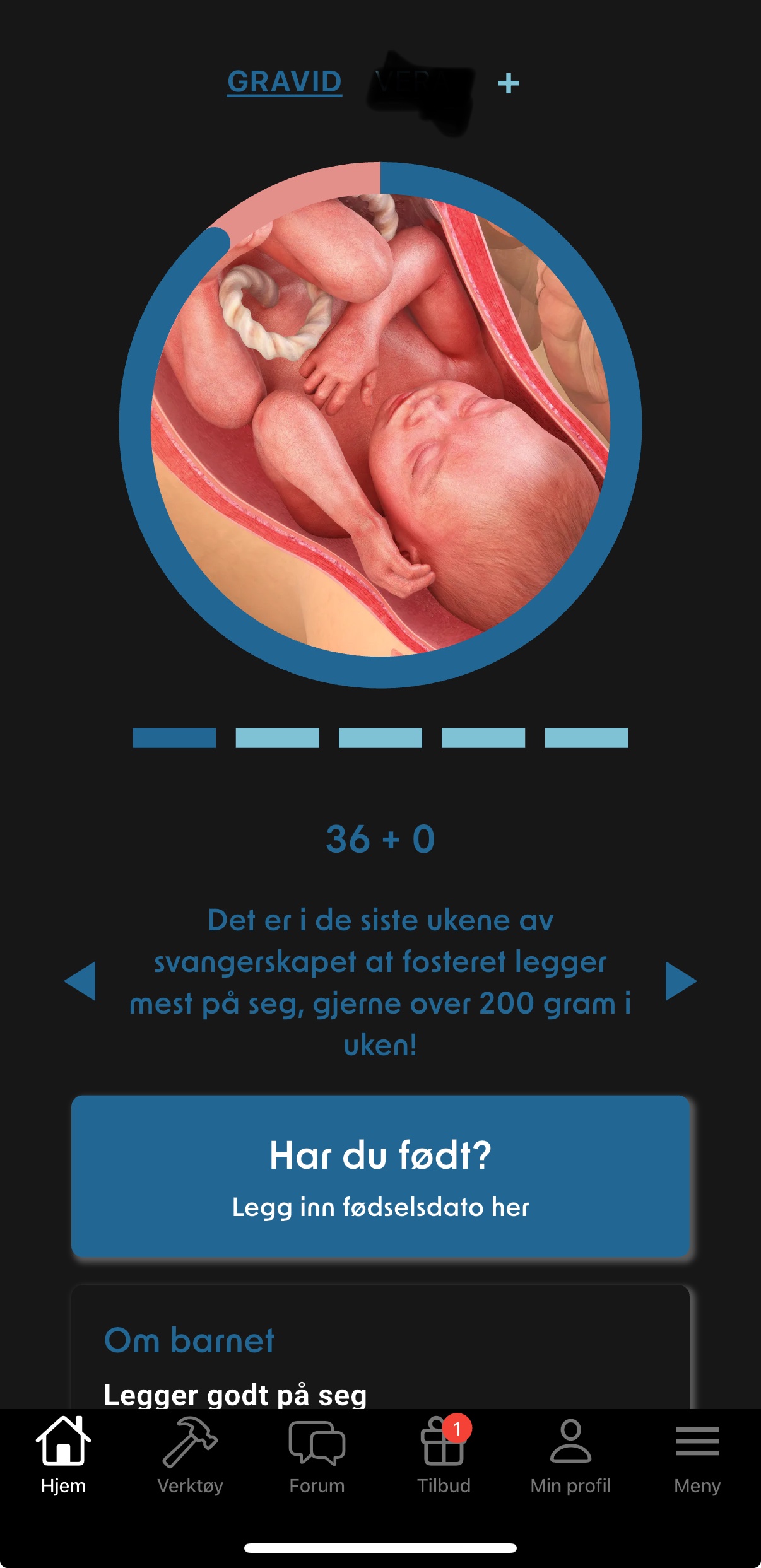The height and width of the screenshot is (1568, 761).
Task: Add a new profile with plus icon
Action: (508, 83)
